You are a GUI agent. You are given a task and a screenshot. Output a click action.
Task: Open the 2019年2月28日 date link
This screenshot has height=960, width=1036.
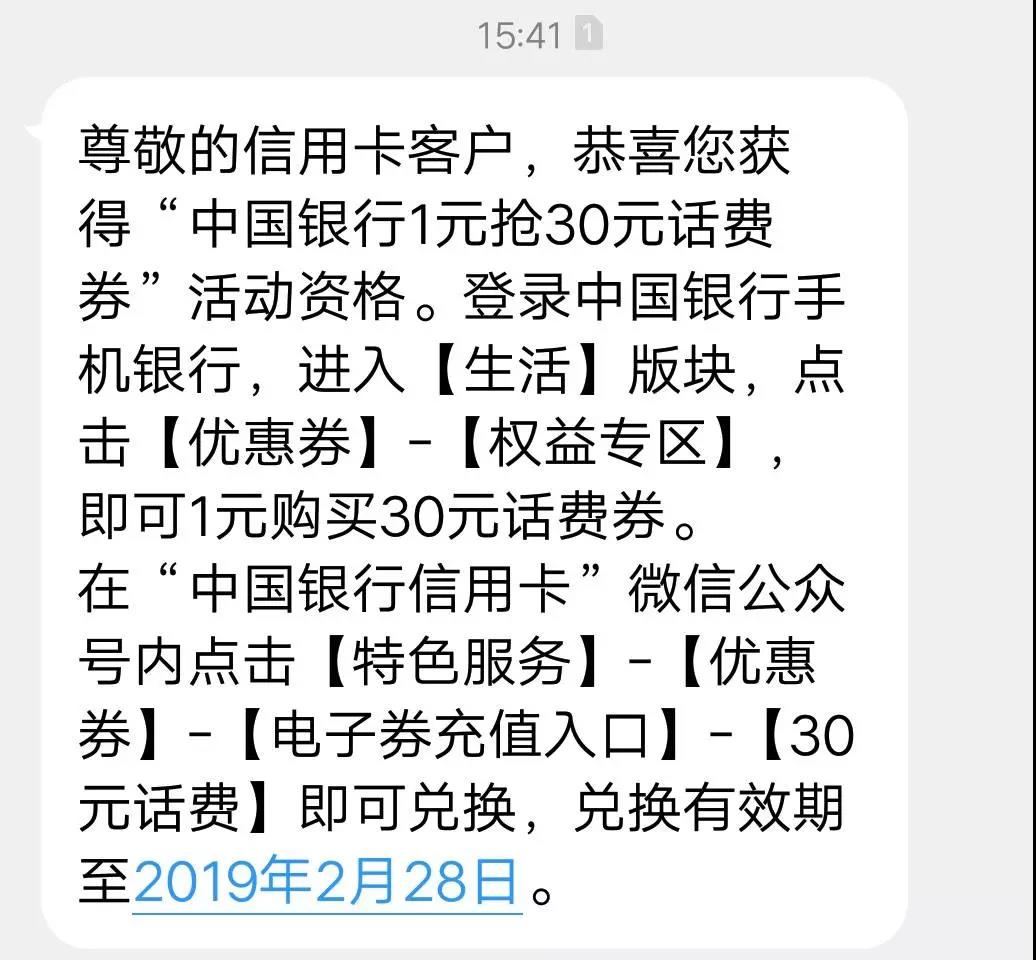(x=327, y=882)
